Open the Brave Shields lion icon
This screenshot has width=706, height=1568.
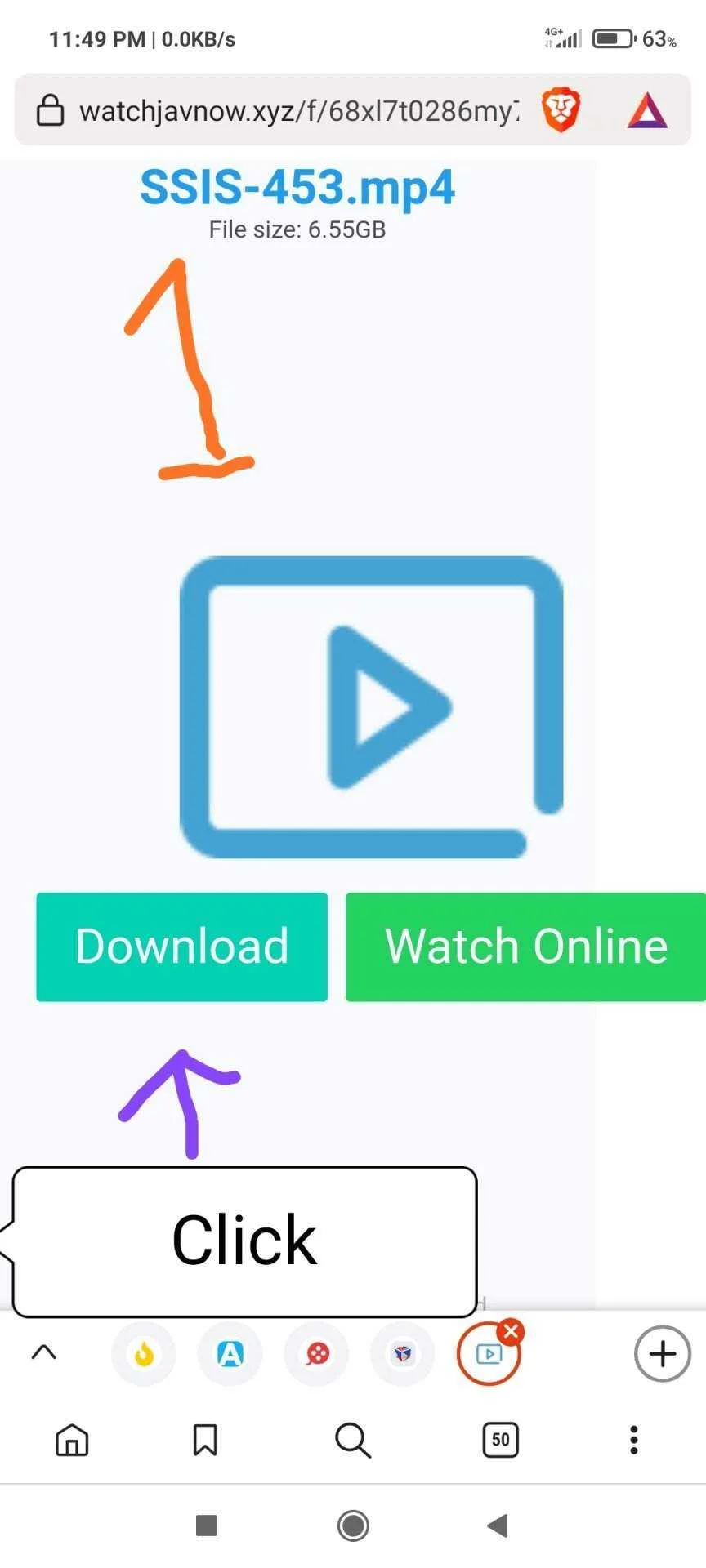point(561,110)
